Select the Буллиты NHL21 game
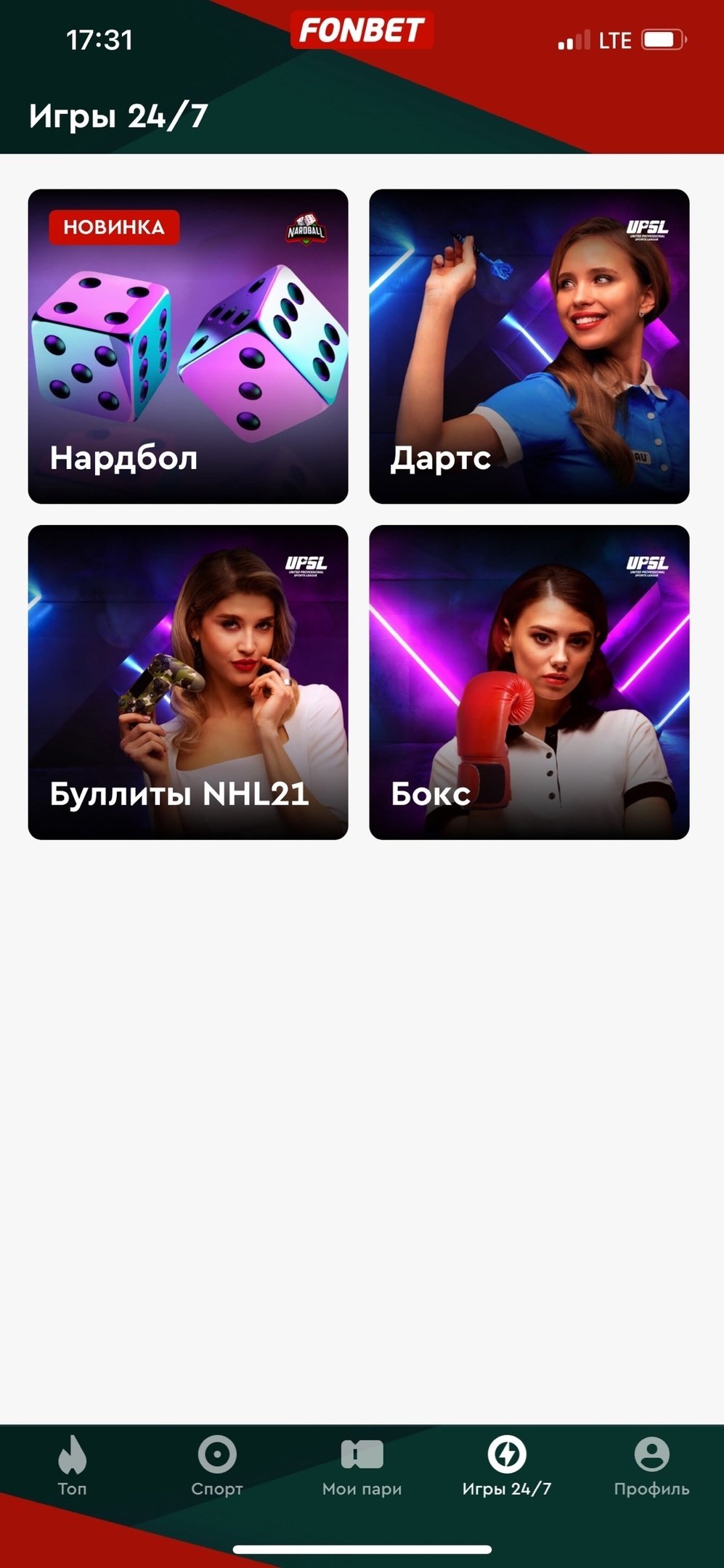 pyautogui.click(x=188, y=682)
